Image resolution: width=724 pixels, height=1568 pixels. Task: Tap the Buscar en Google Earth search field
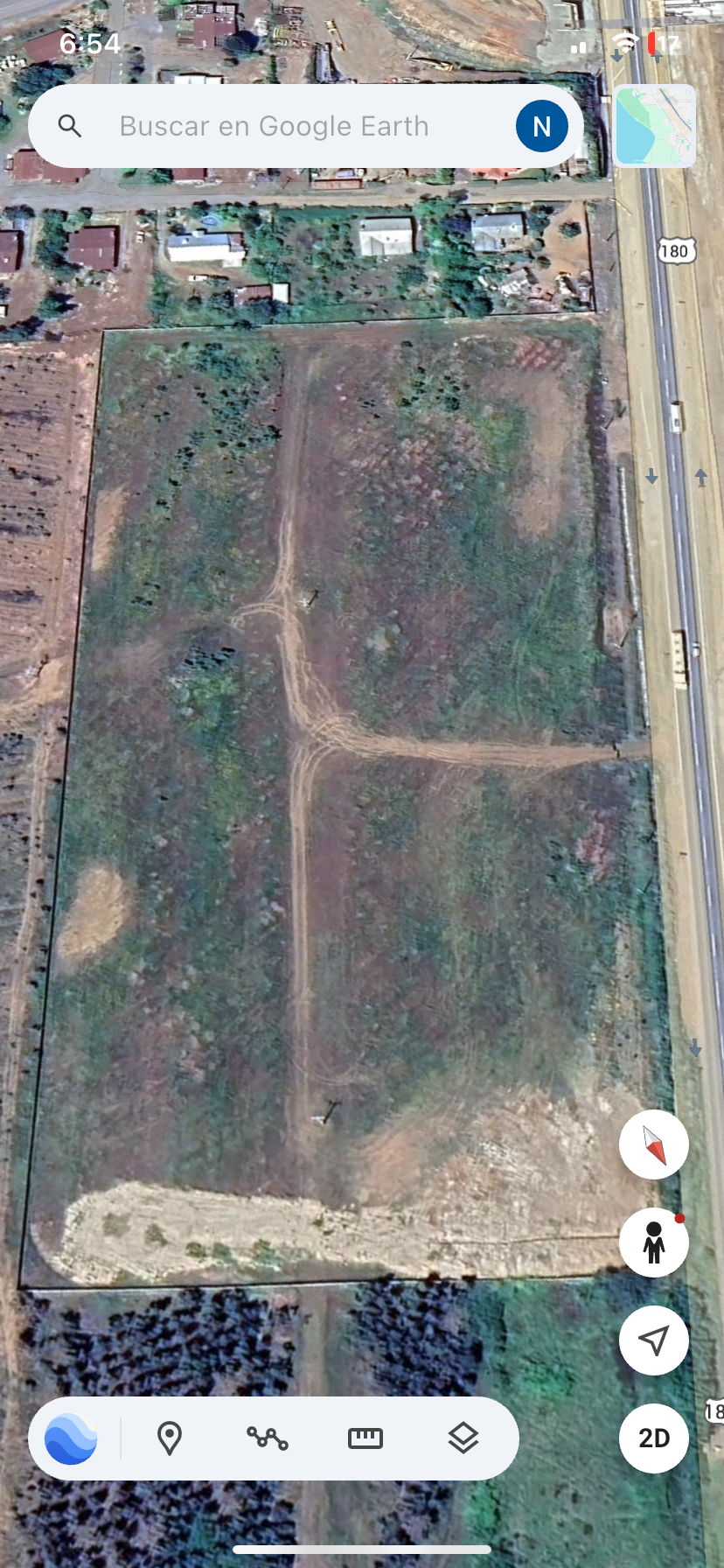point(273,125)
